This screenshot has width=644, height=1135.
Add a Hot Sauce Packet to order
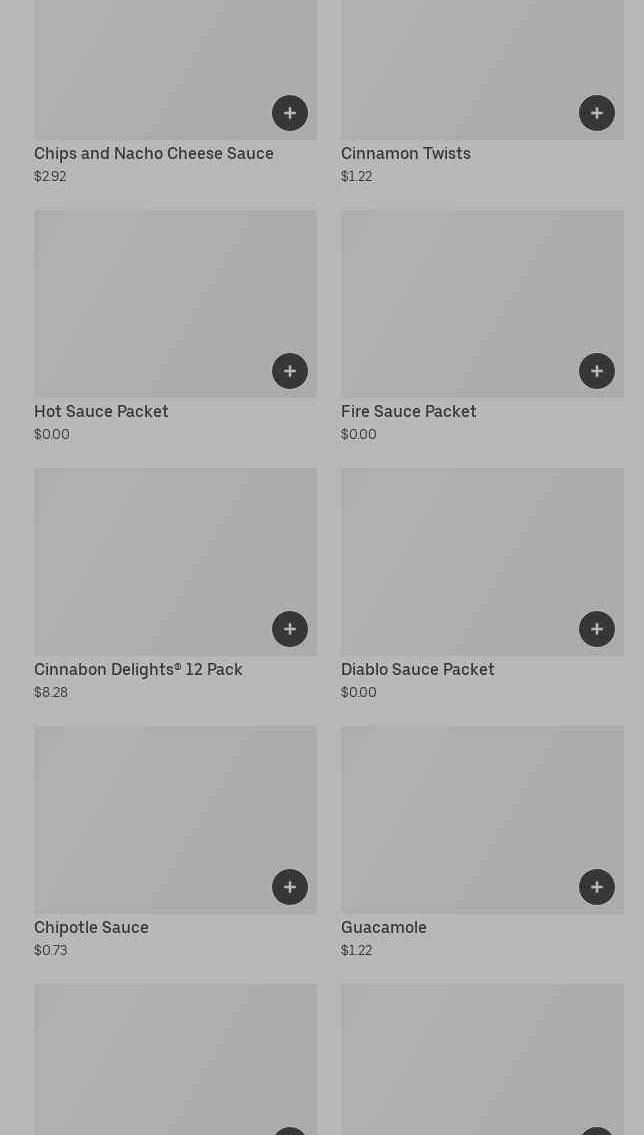pyautogui.click(x=290, y=371)
